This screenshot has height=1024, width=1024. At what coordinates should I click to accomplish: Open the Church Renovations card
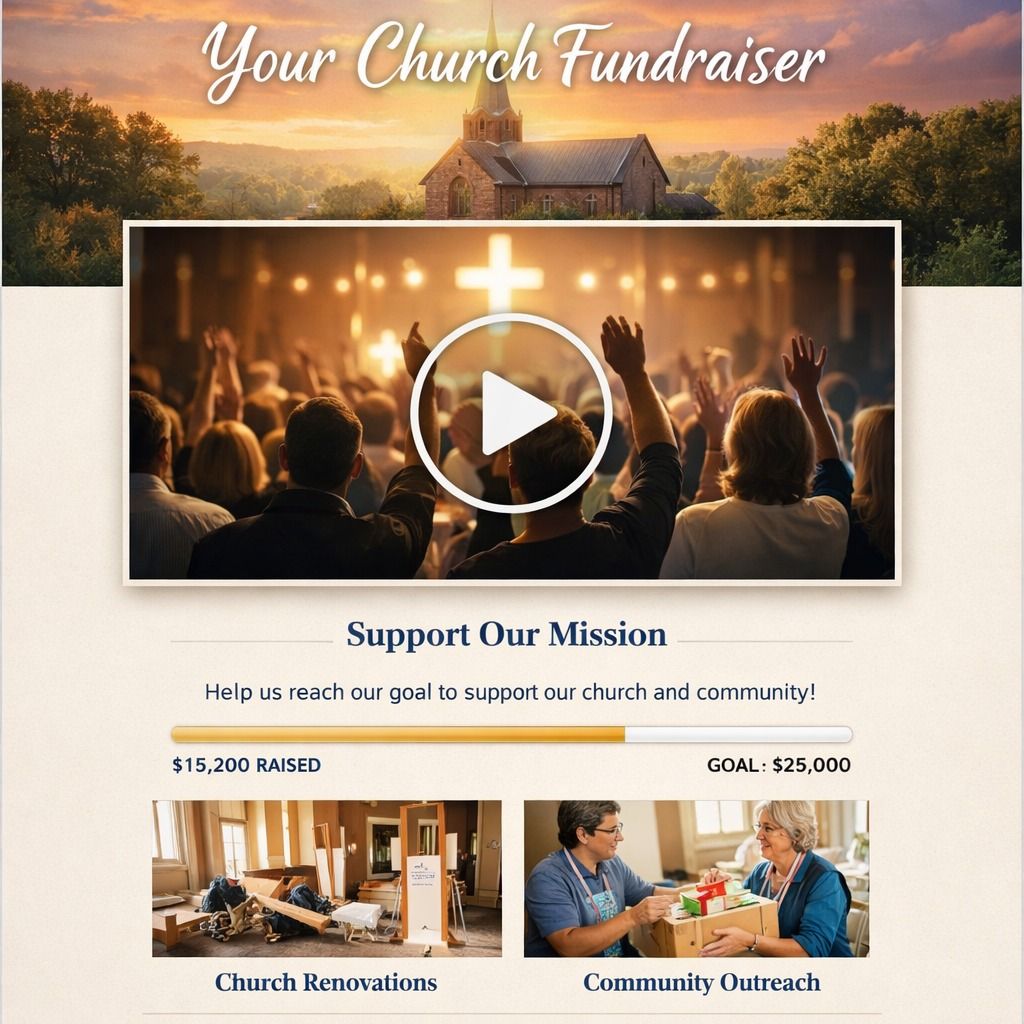click(x=326, y=880)
